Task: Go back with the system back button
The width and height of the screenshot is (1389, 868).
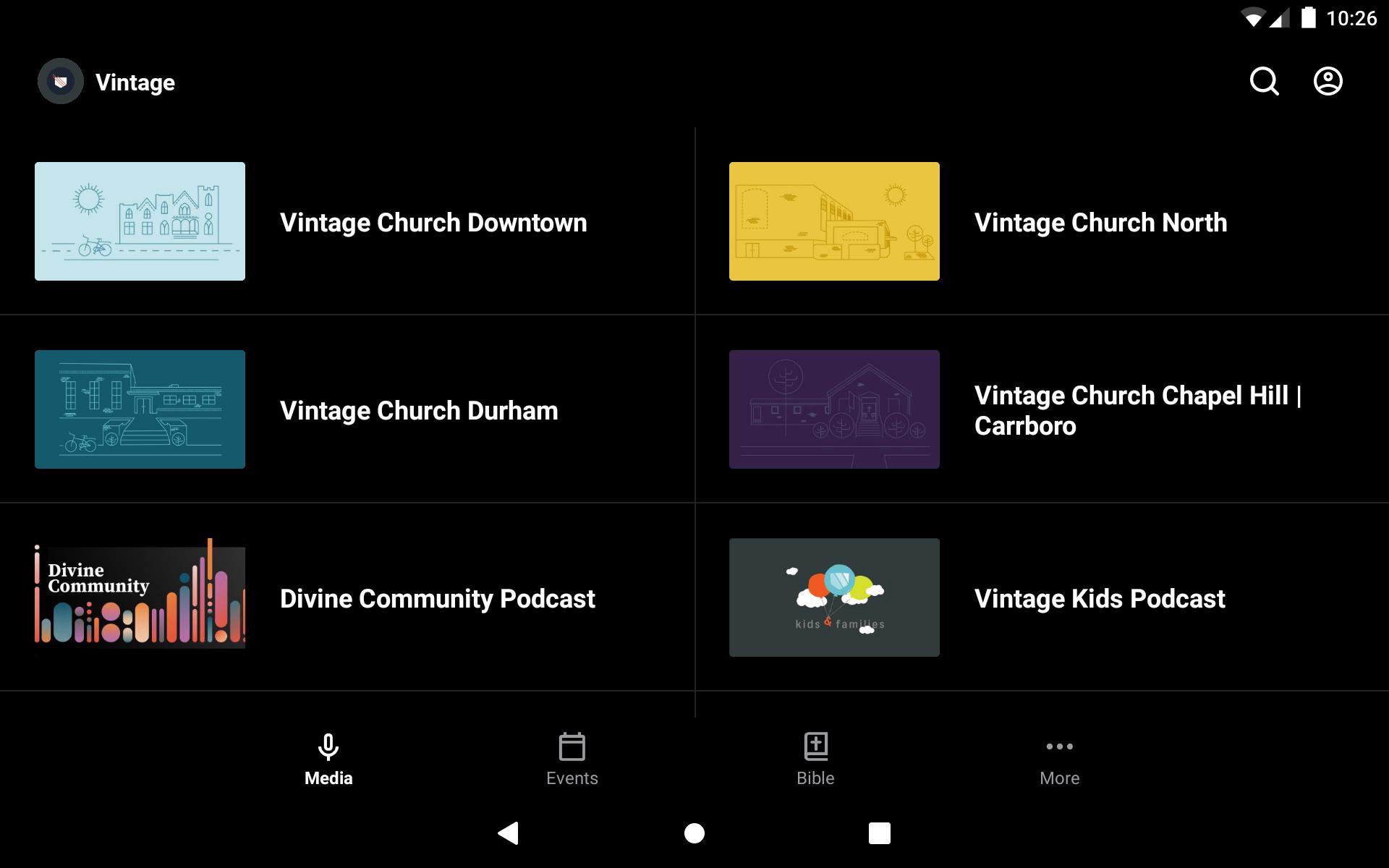Action: 509,833
